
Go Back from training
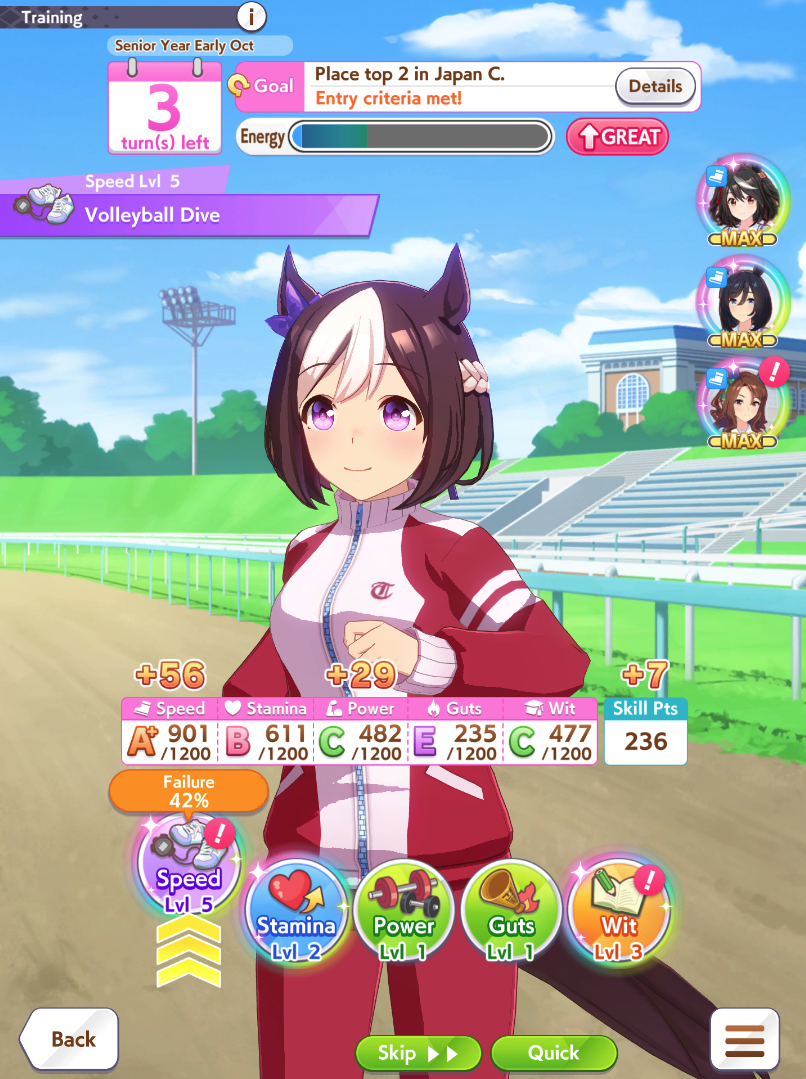click(x=70, y=1039)
